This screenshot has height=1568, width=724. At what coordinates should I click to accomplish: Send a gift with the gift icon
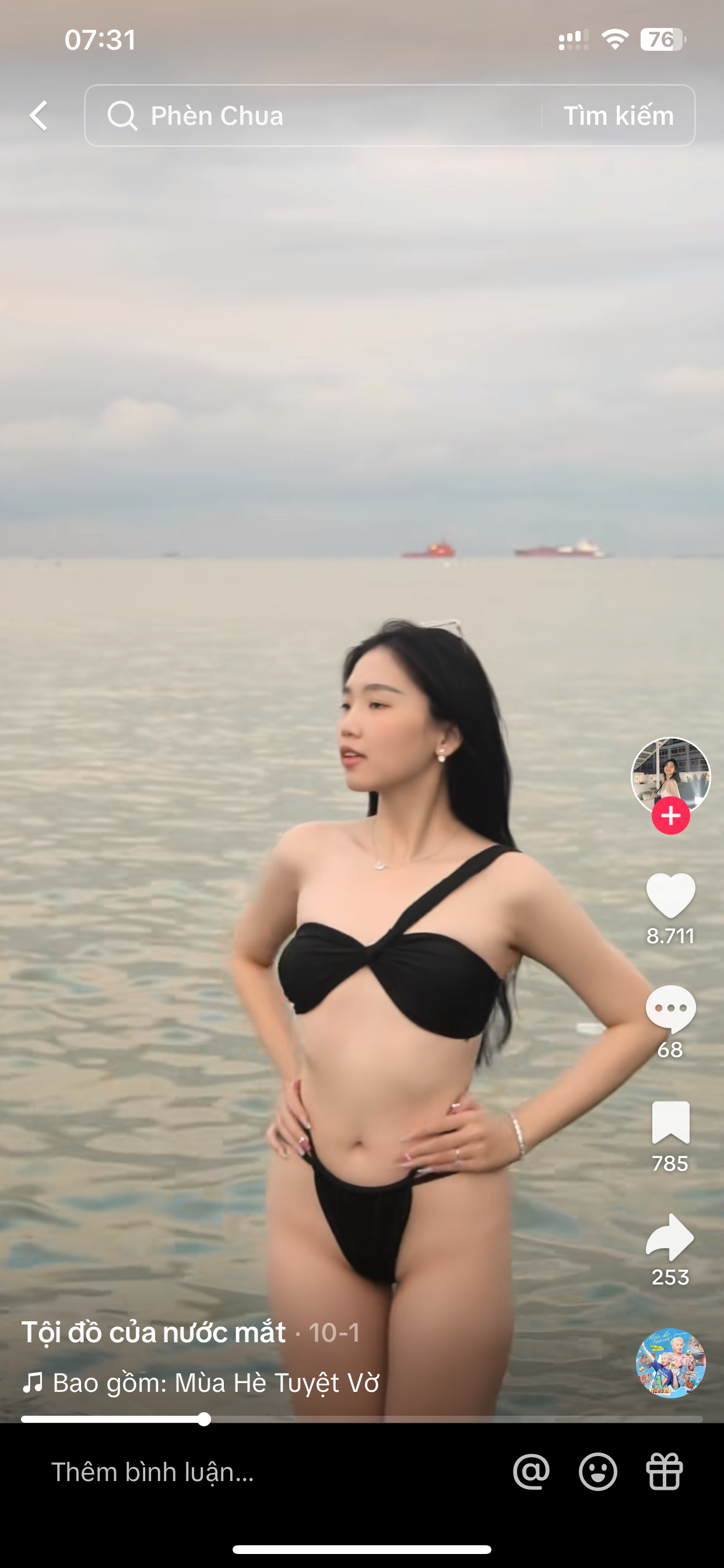(x=665, y=1472)
